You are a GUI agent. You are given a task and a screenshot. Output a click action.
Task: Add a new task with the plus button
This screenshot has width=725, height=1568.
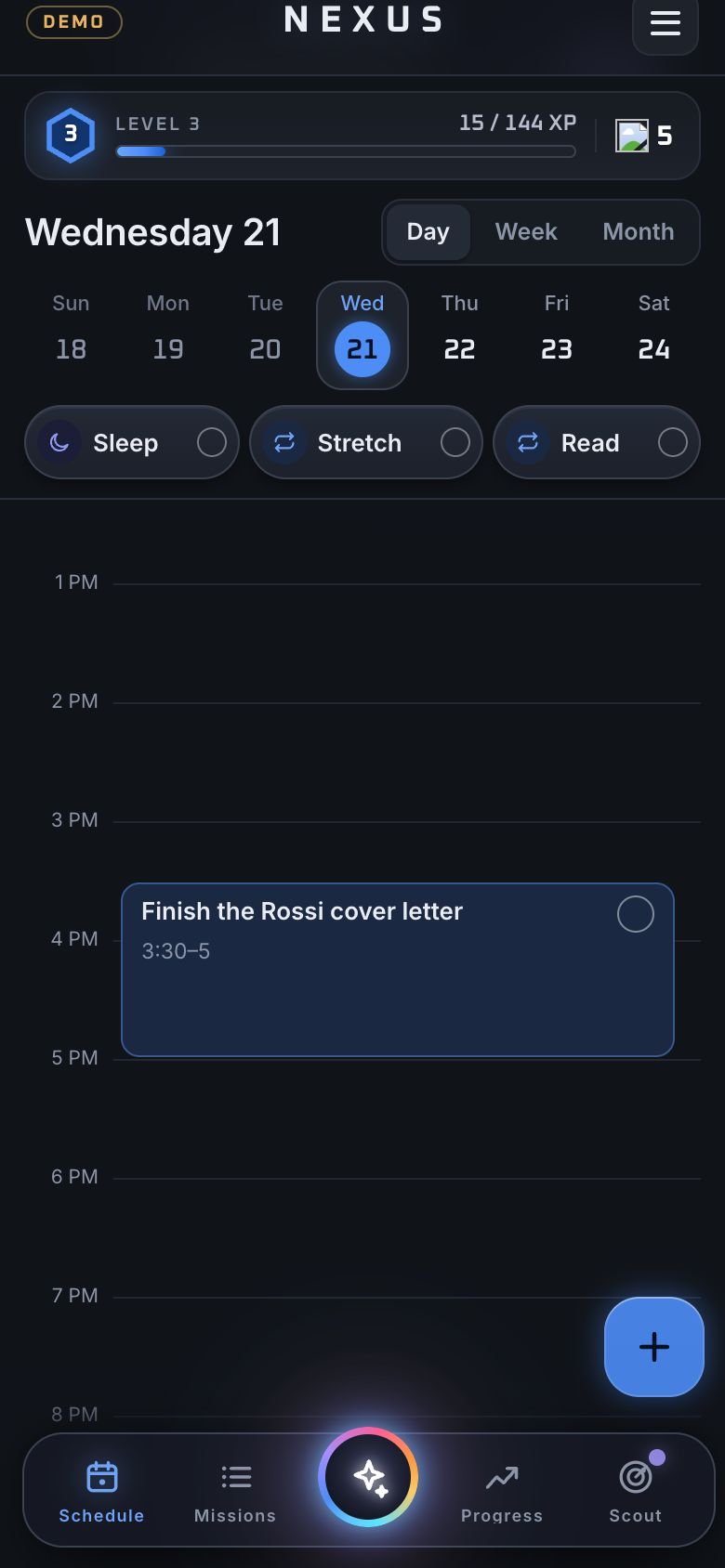pos(654,1347)
